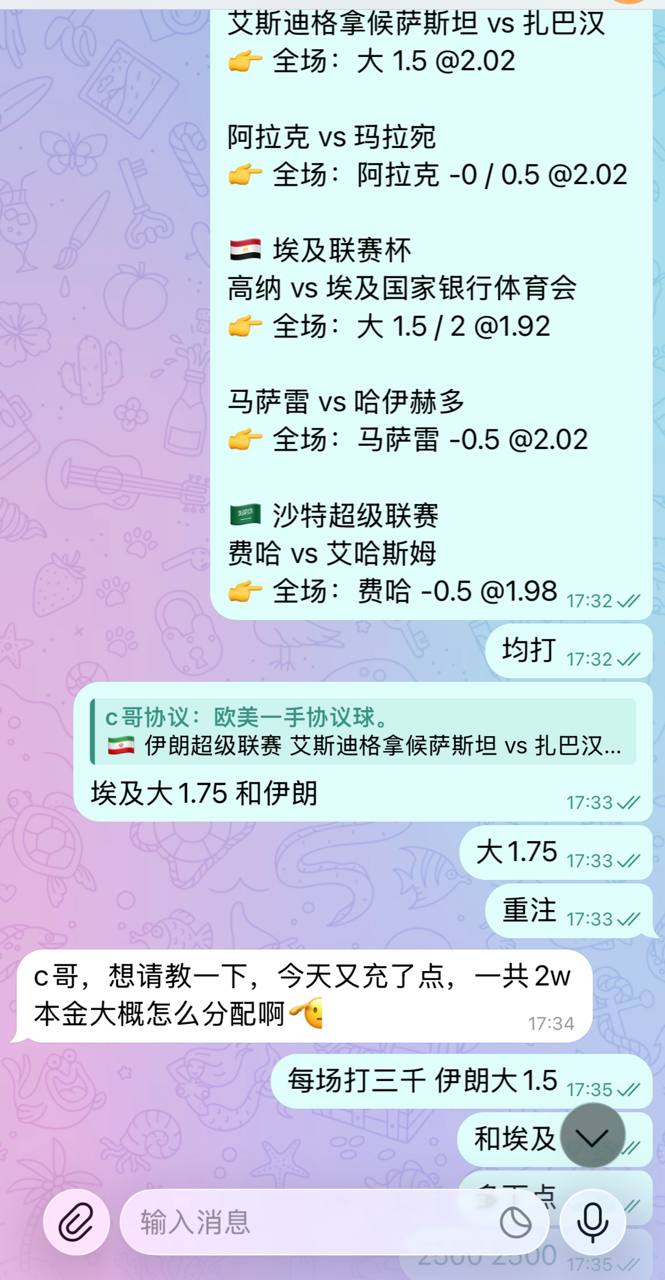
Task: Tap the microphone voice message button
Action: tap(593, 1222)
